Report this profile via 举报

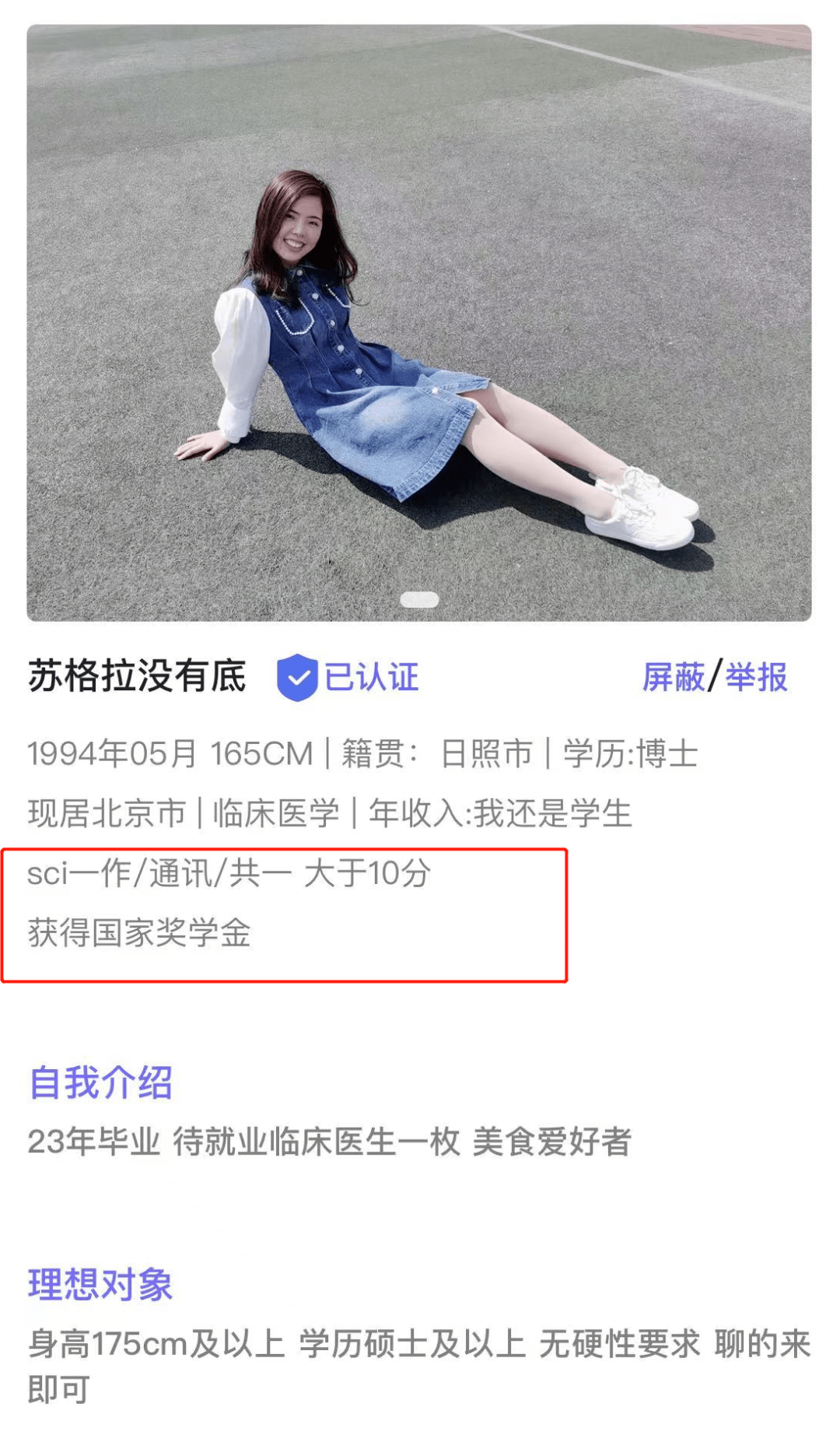pos(756,677)
